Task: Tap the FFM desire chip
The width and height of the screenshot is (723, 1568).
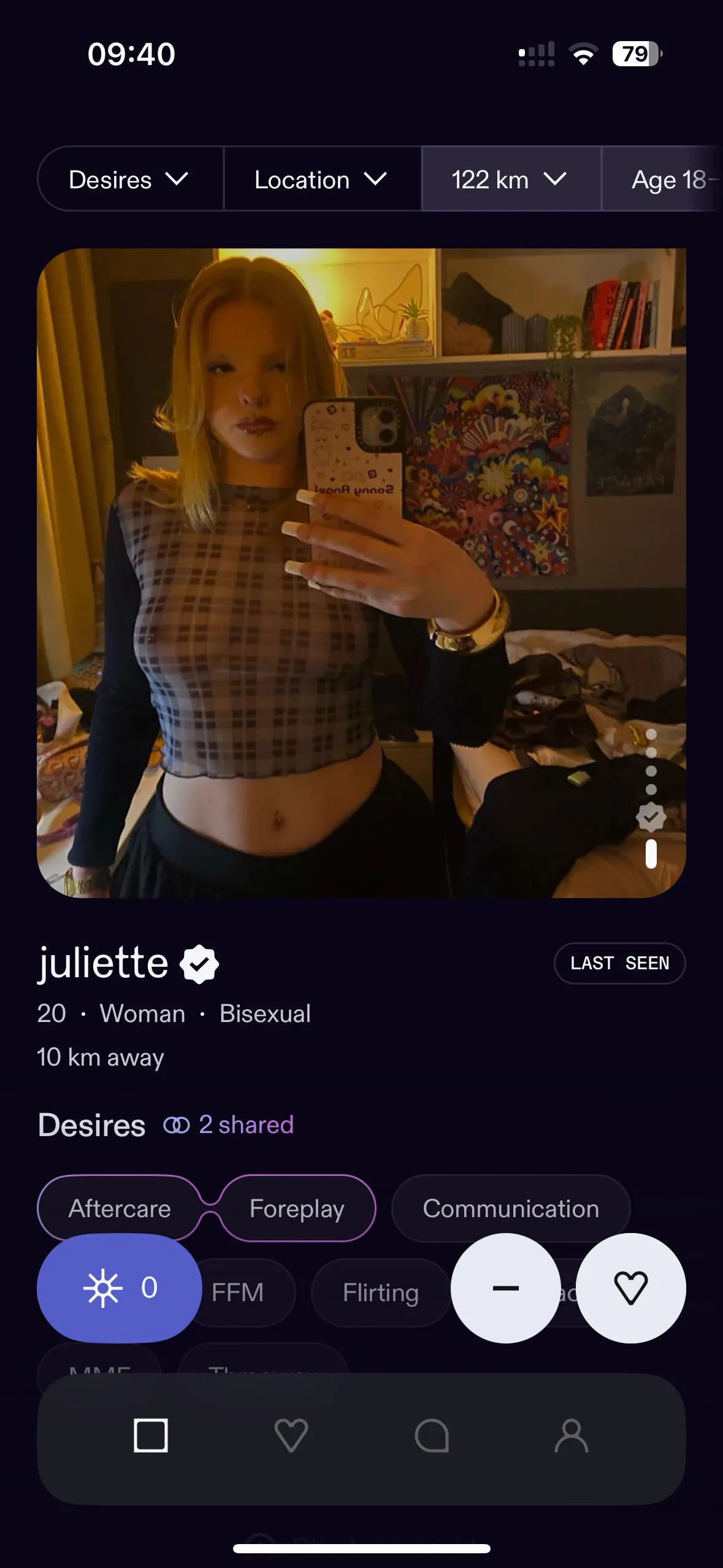Action: [x=239, y=1293]
